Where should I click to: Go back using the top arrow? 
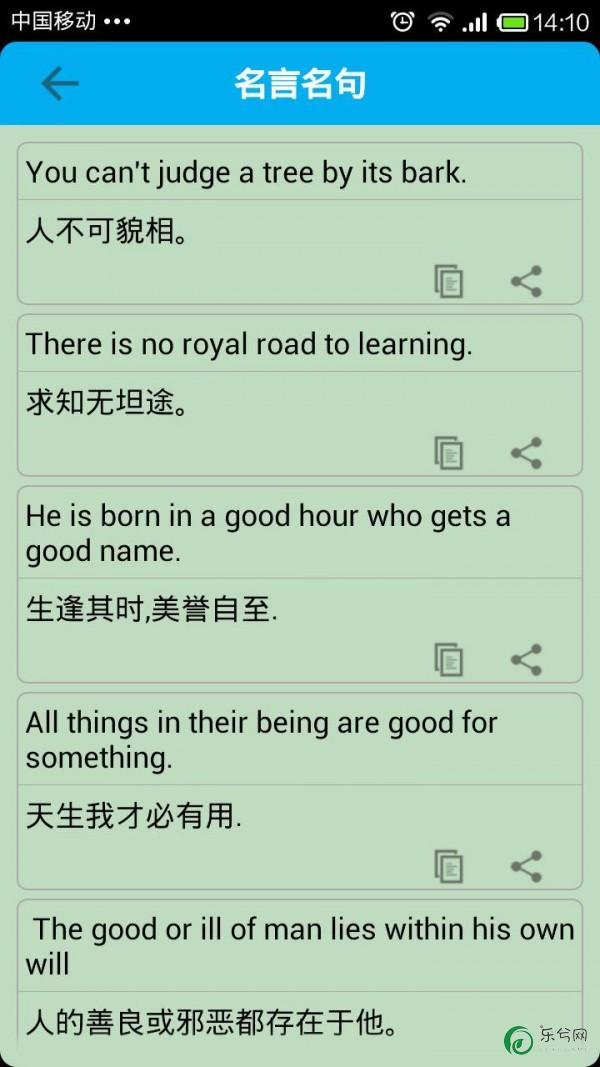pos(60,84)
